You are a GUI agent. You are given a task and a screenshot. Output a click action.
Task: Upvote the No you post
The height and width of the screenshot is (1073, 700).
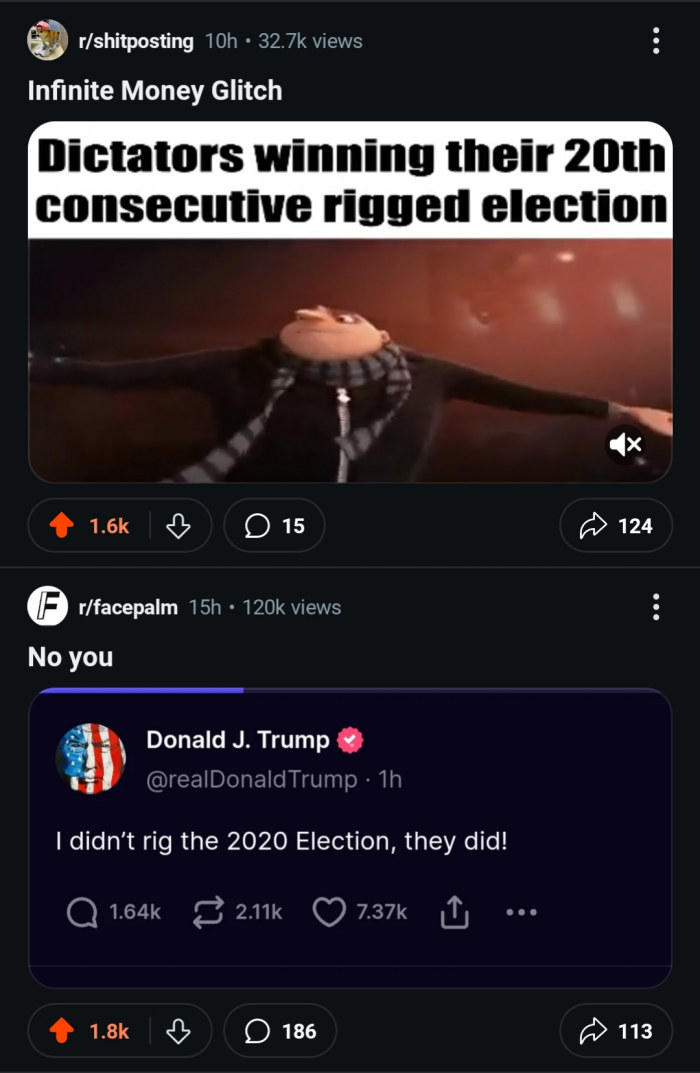62,1031
